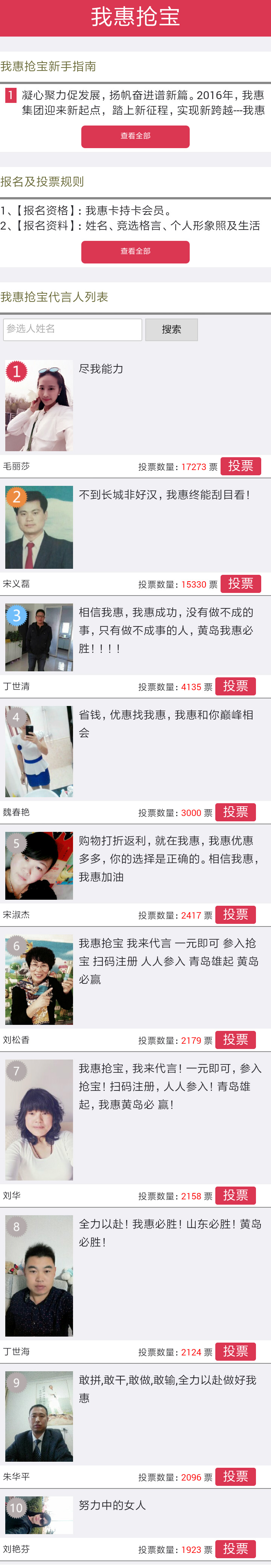Give 刘华 a vote
Image resolution: width=271 pixels, height=1568 pixels.
235,1196
